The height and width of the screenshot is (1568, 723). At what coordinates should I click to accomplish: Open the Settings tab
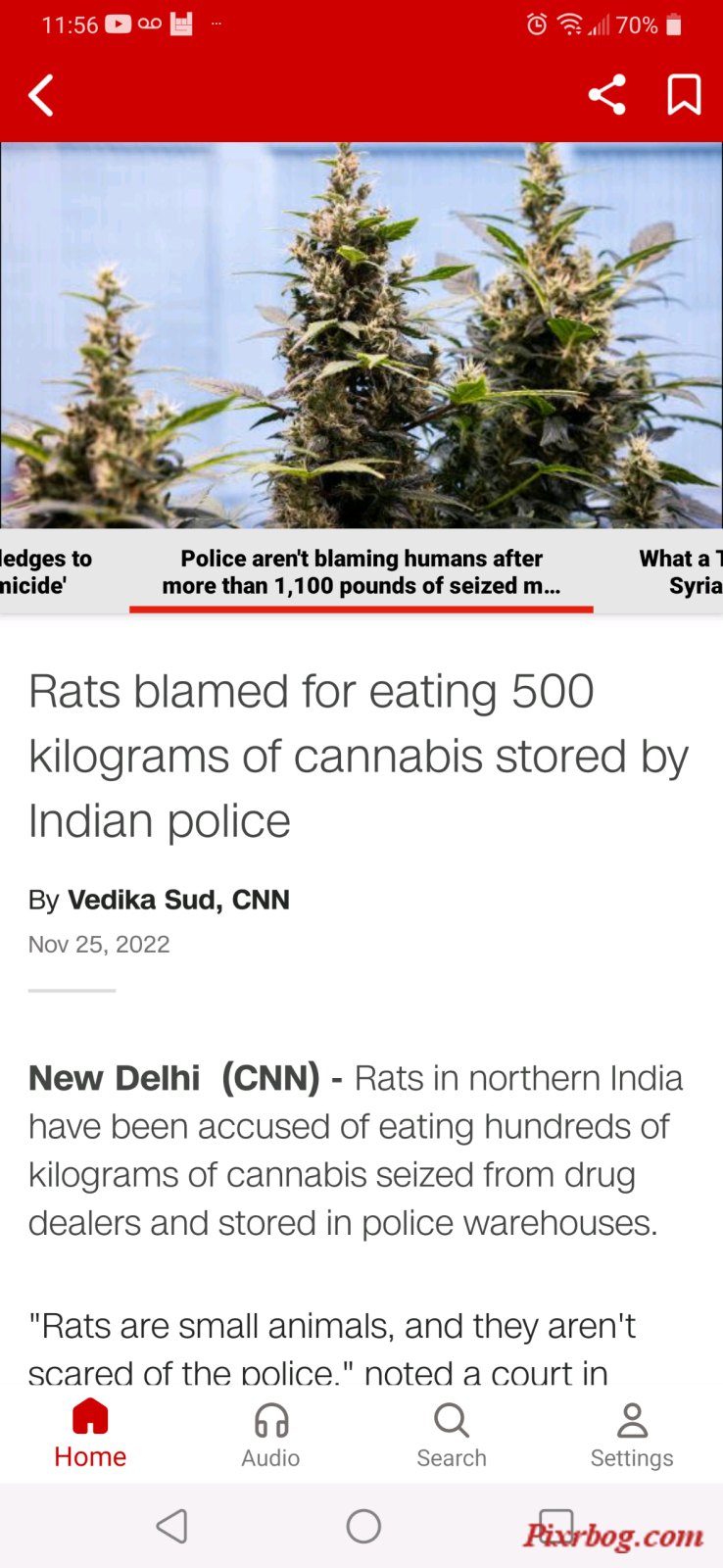pyautogui.click(x=632, y=1435)
